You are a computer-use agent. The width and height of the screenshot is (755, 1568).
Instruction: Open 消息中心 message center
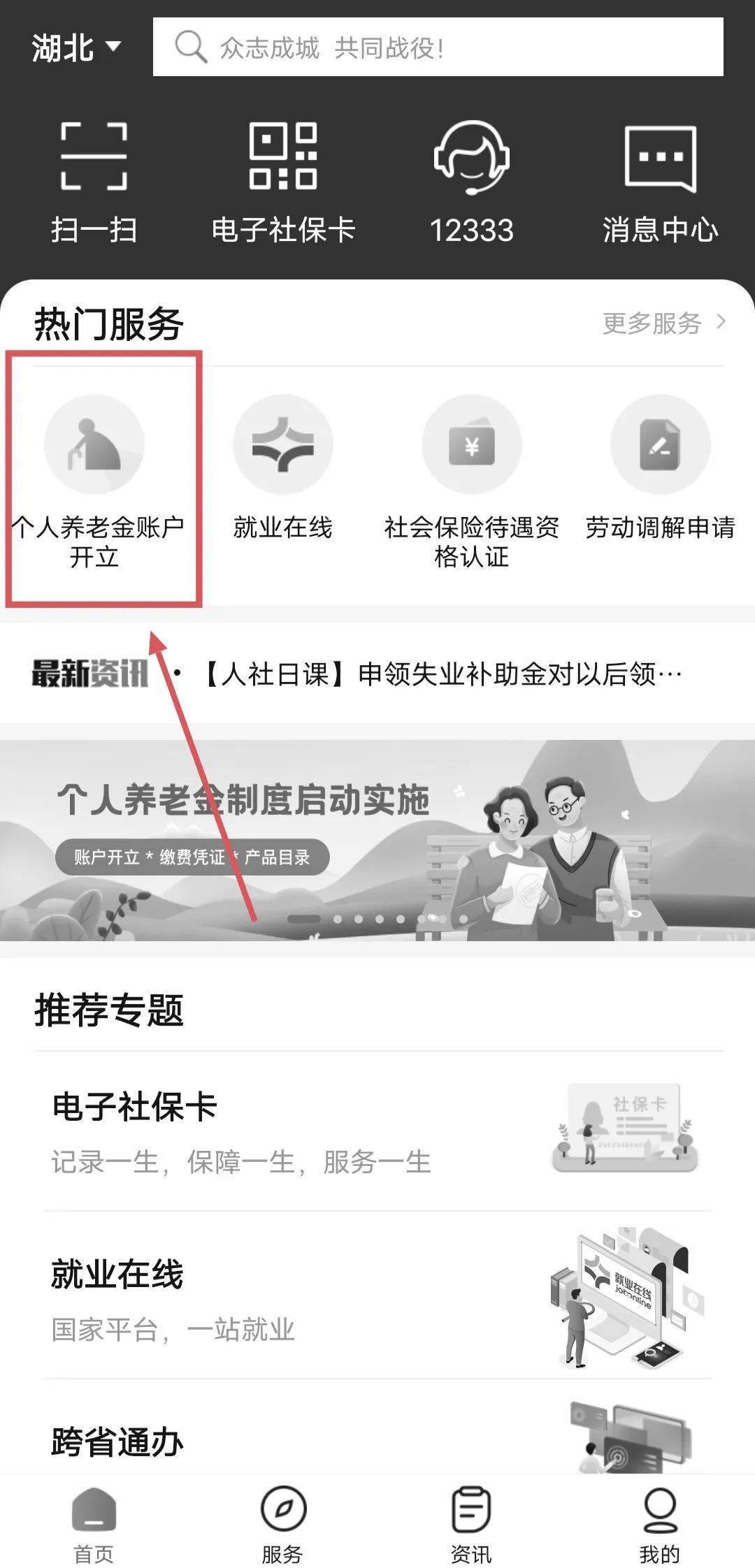pos(660,182)
